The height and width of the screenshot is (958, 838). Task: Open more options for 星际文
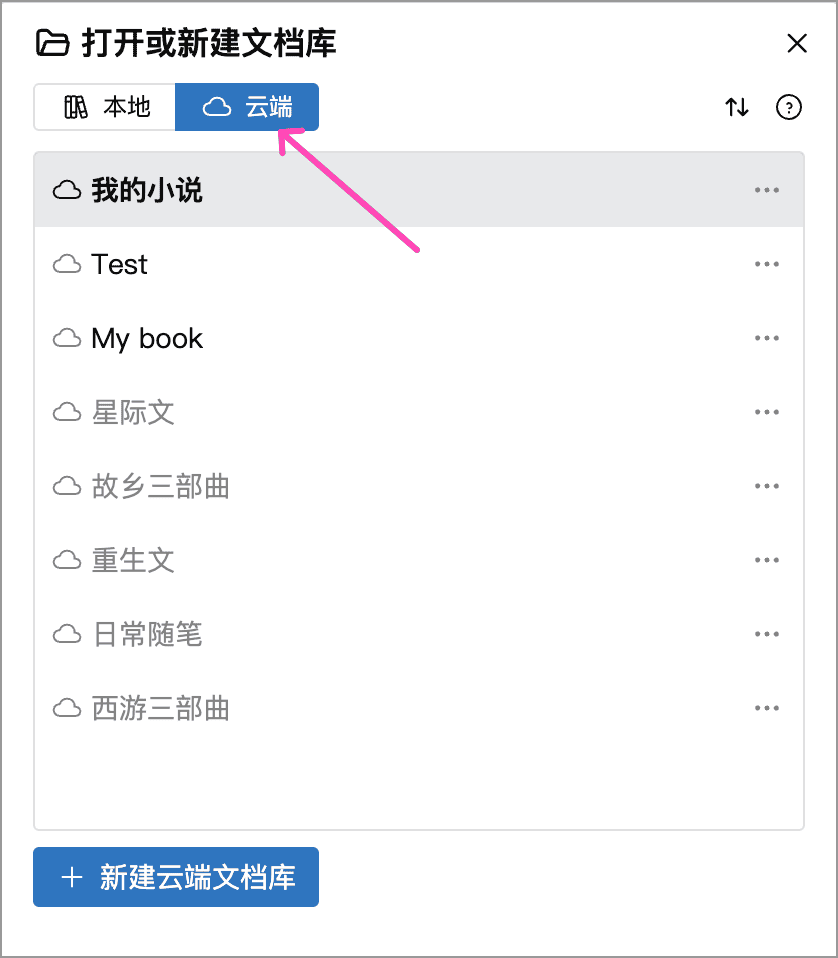point(767,412)
